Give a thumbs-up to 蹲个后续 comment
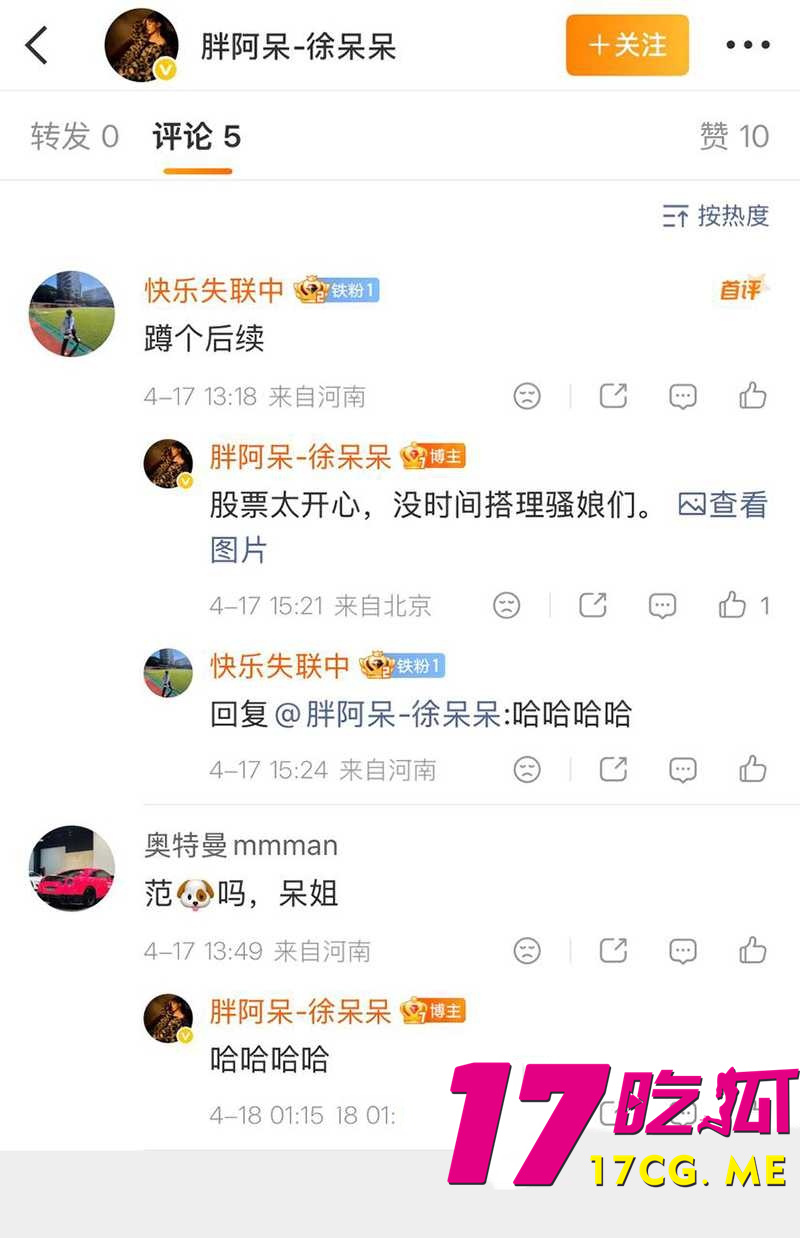 [750, 396]
